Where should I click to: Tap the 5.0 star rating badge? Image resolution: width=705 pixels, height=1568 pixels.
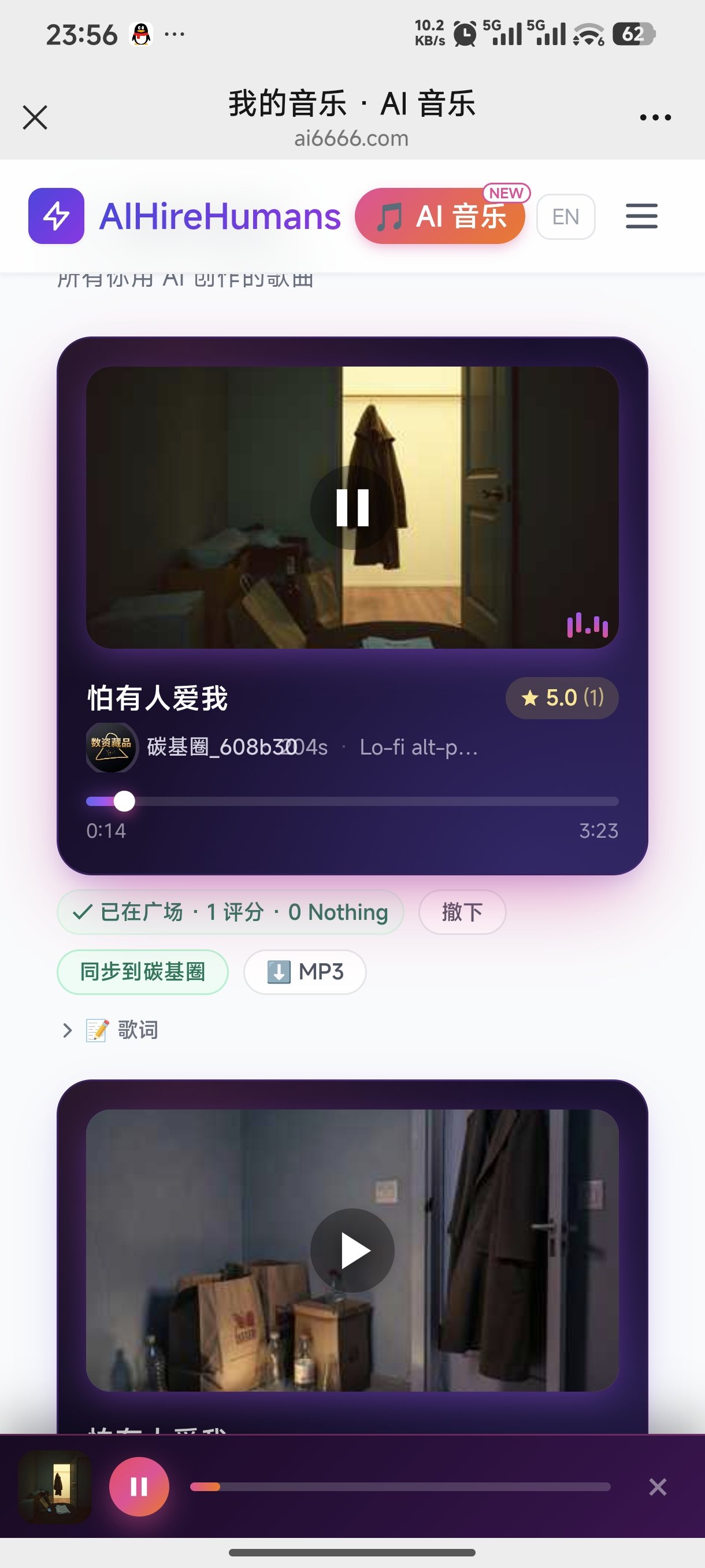tap(562, 698)
